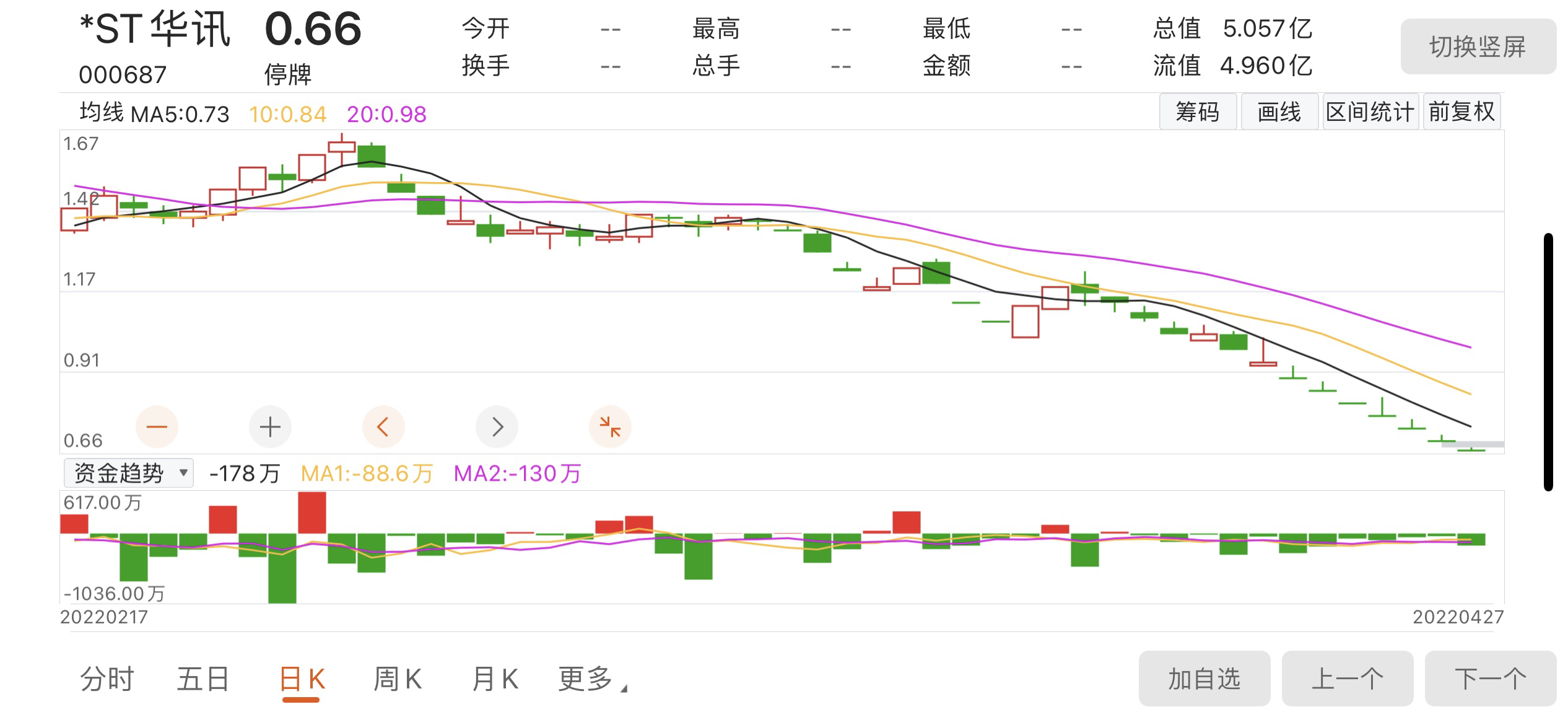Zoom in the chart with plus icon

click(270, 426)
